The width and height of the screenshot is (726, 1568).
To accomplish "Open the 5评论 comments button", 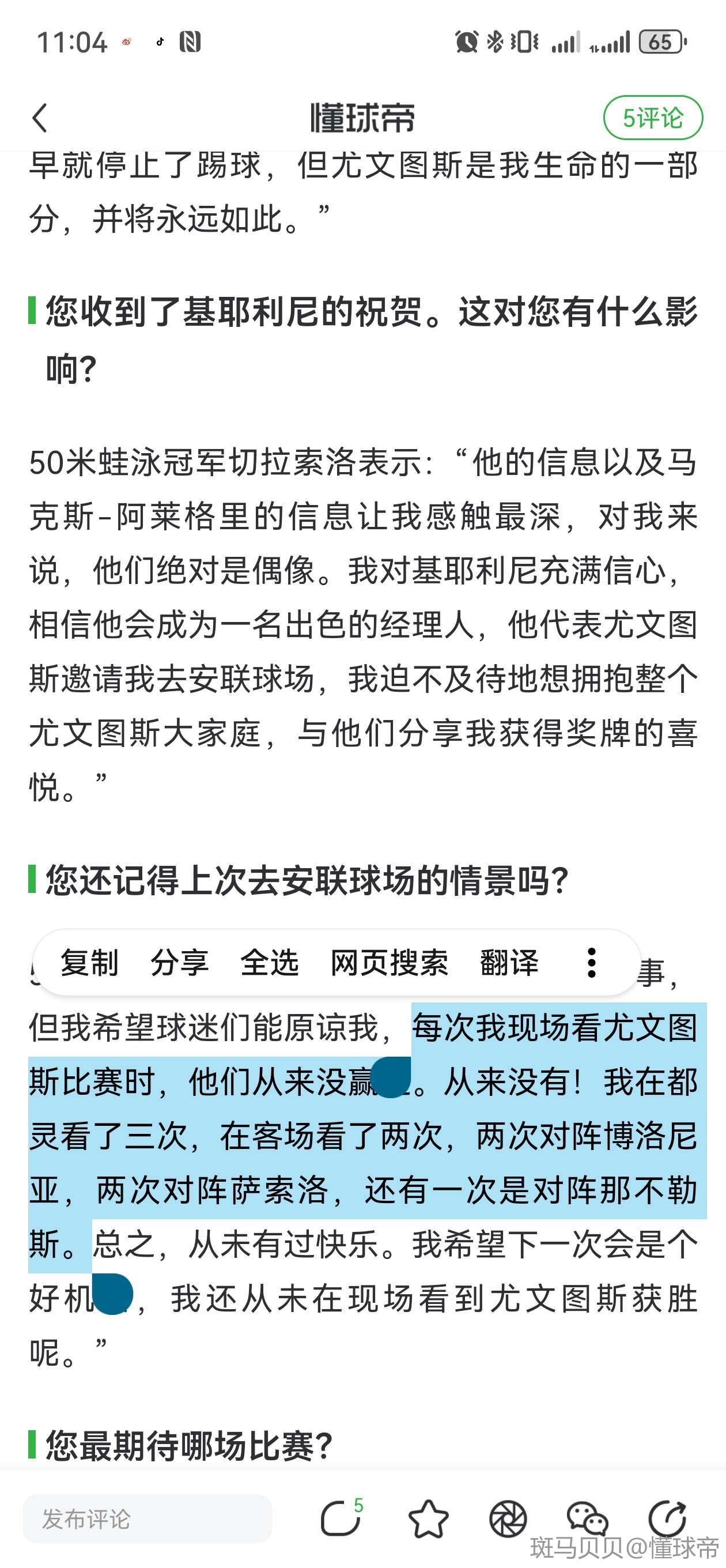I will click(x=652, y=118).
